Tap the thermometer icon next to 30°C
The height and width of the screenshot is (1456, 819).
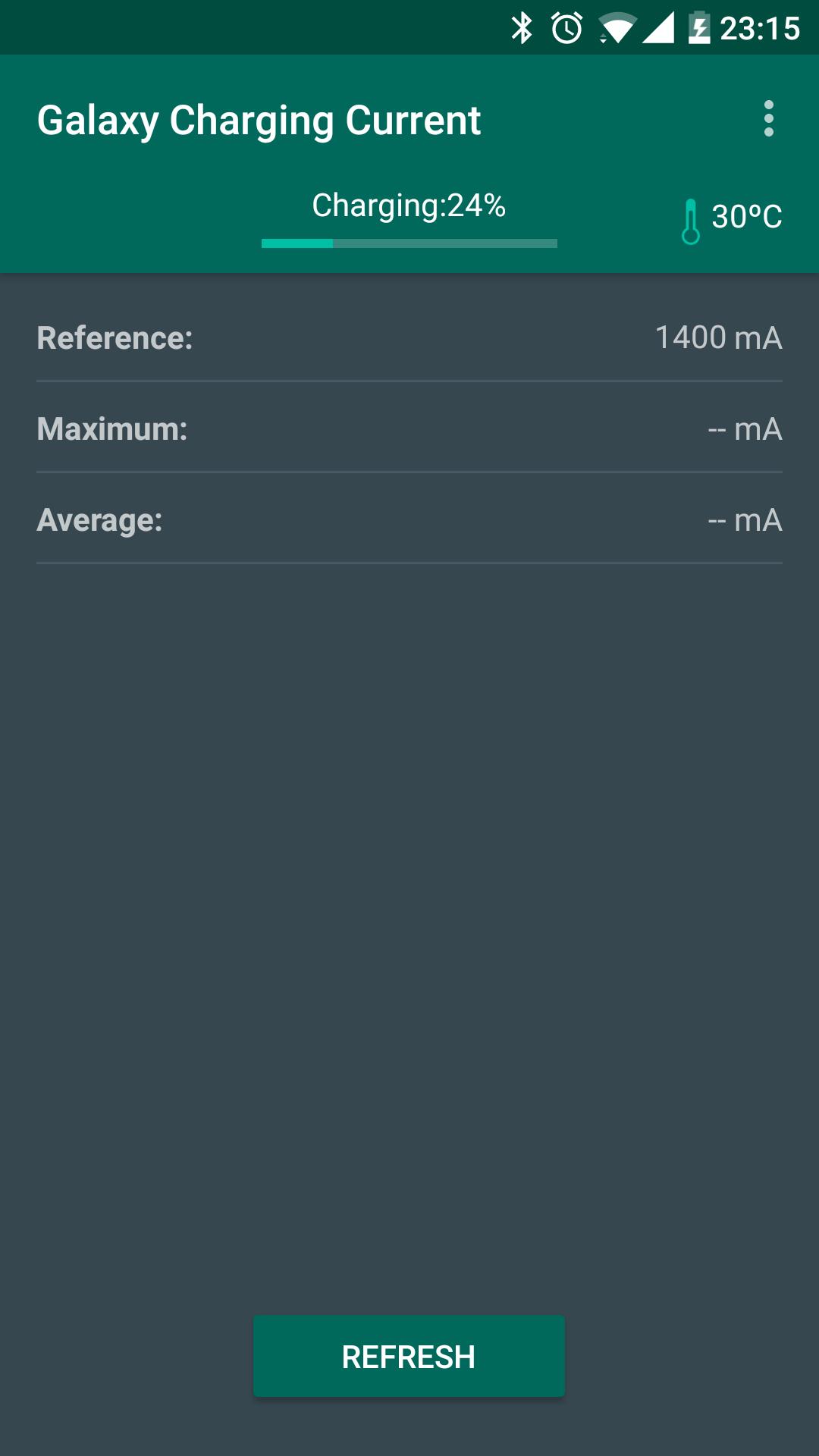point(691,220)
